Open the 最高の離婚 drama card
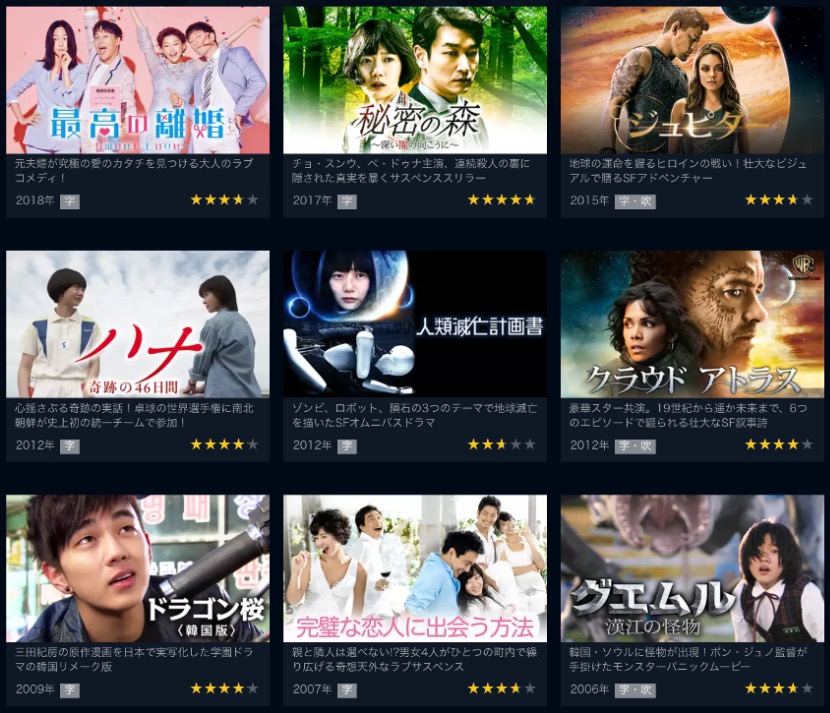 pyautogui.click(x=138, y=80)
